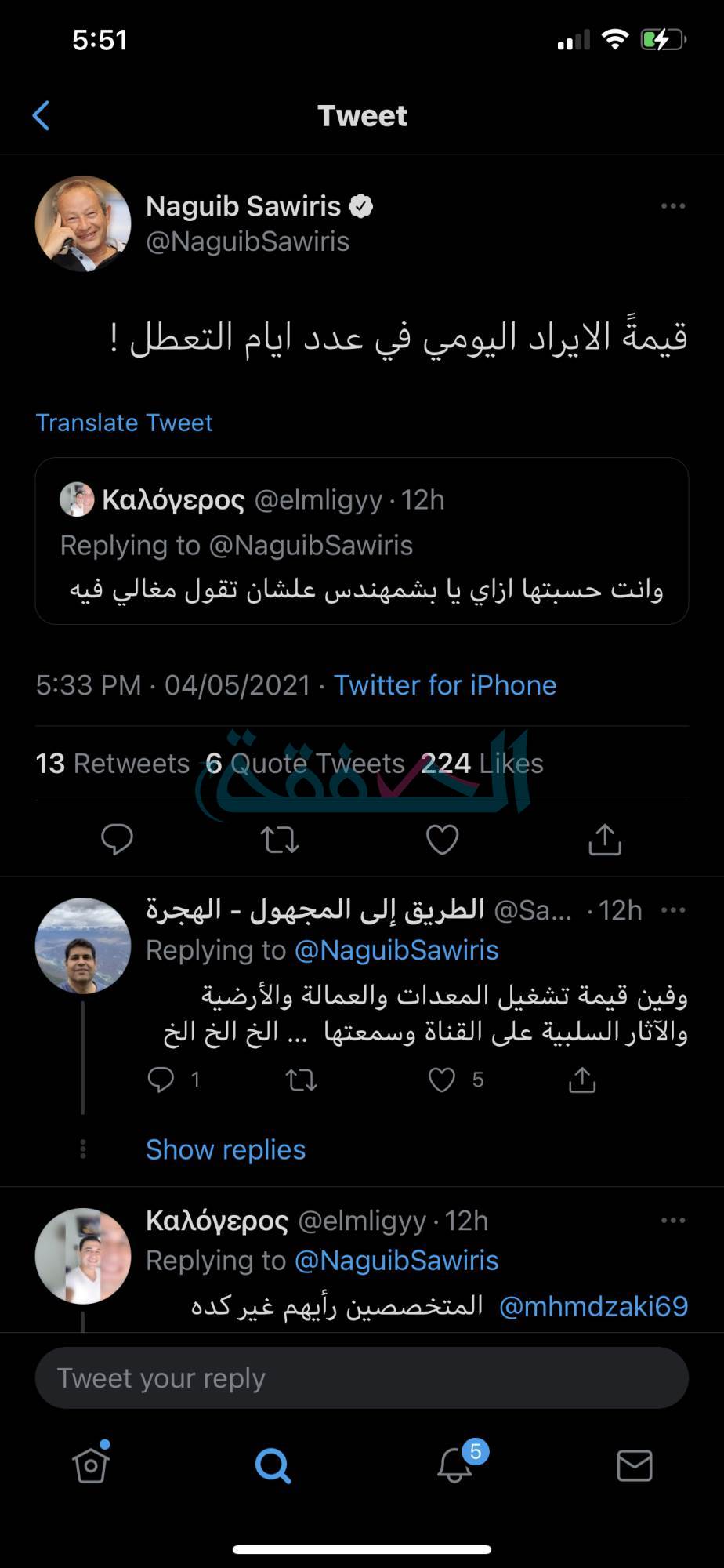Open the notifications bell tab

click(454, 1465)
